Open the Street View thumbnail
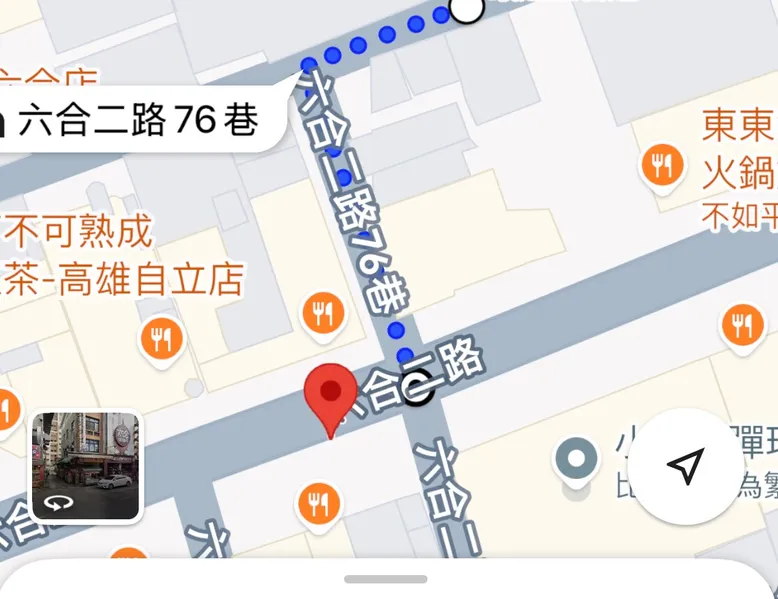Screen dimensions: 778x599 pos(86,466)
